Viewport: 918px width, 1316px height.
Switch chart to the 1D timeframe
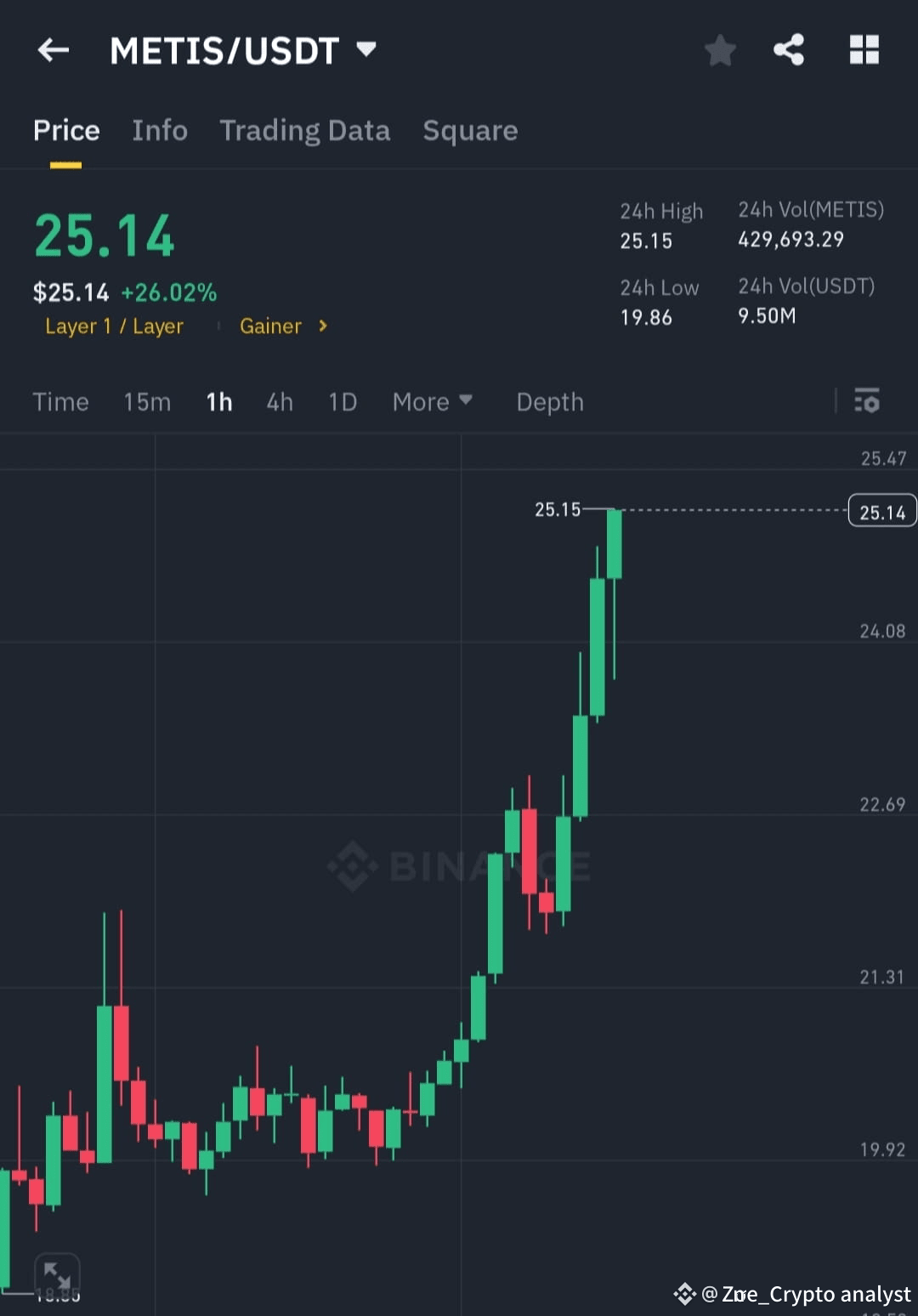pyautogui.click(x=342, y=401)
